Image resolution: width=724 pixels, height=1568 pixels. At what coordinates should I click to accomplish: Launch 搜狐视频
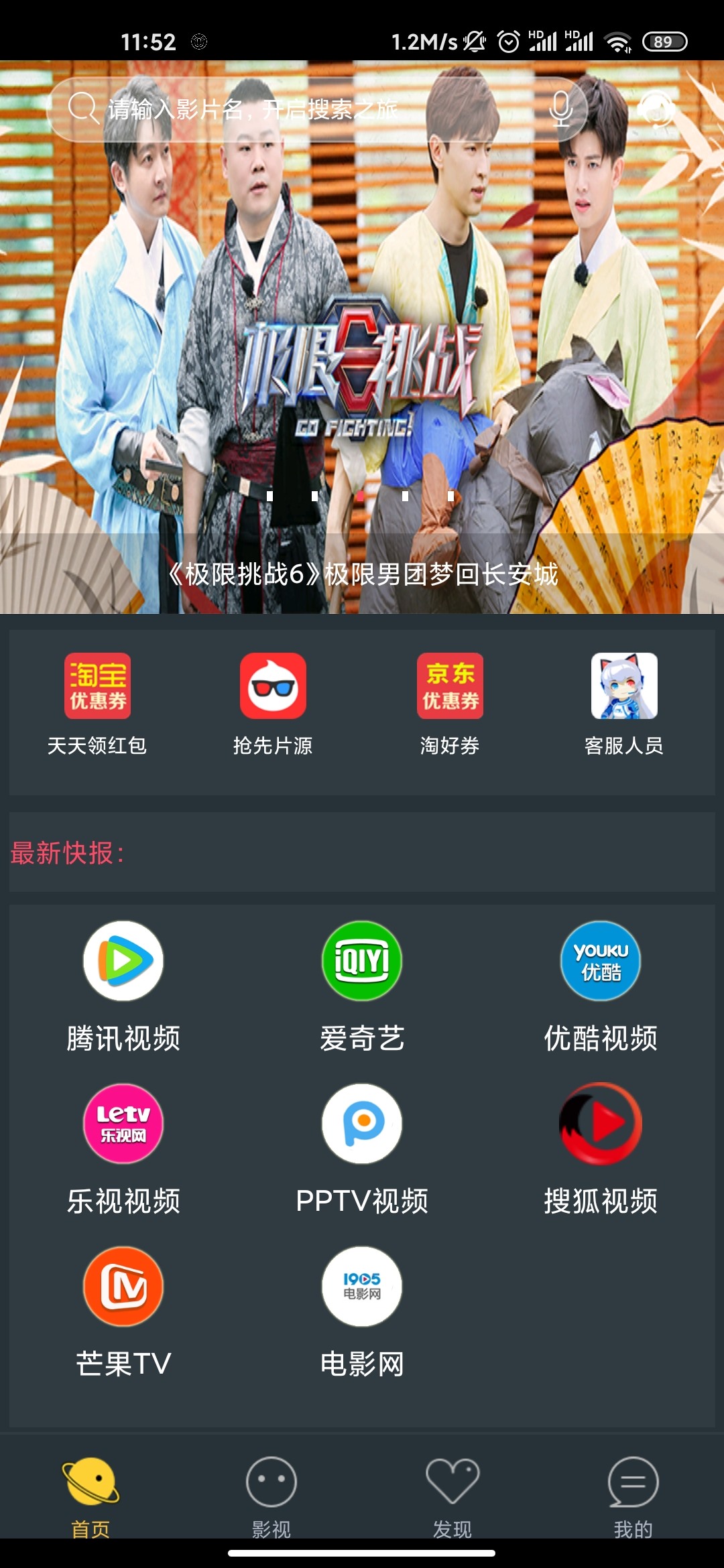coord(601,1148)
